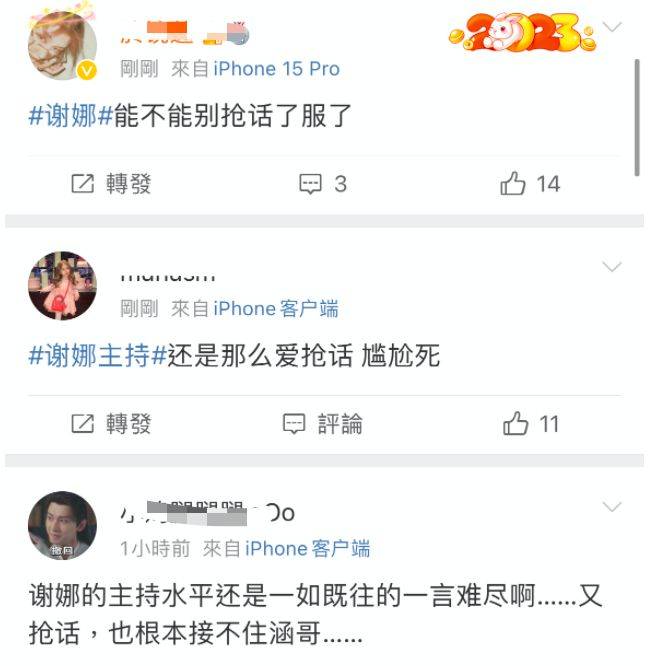
Task: Comment on the 尴尬死 post via 評論
Action: point(323,424)
